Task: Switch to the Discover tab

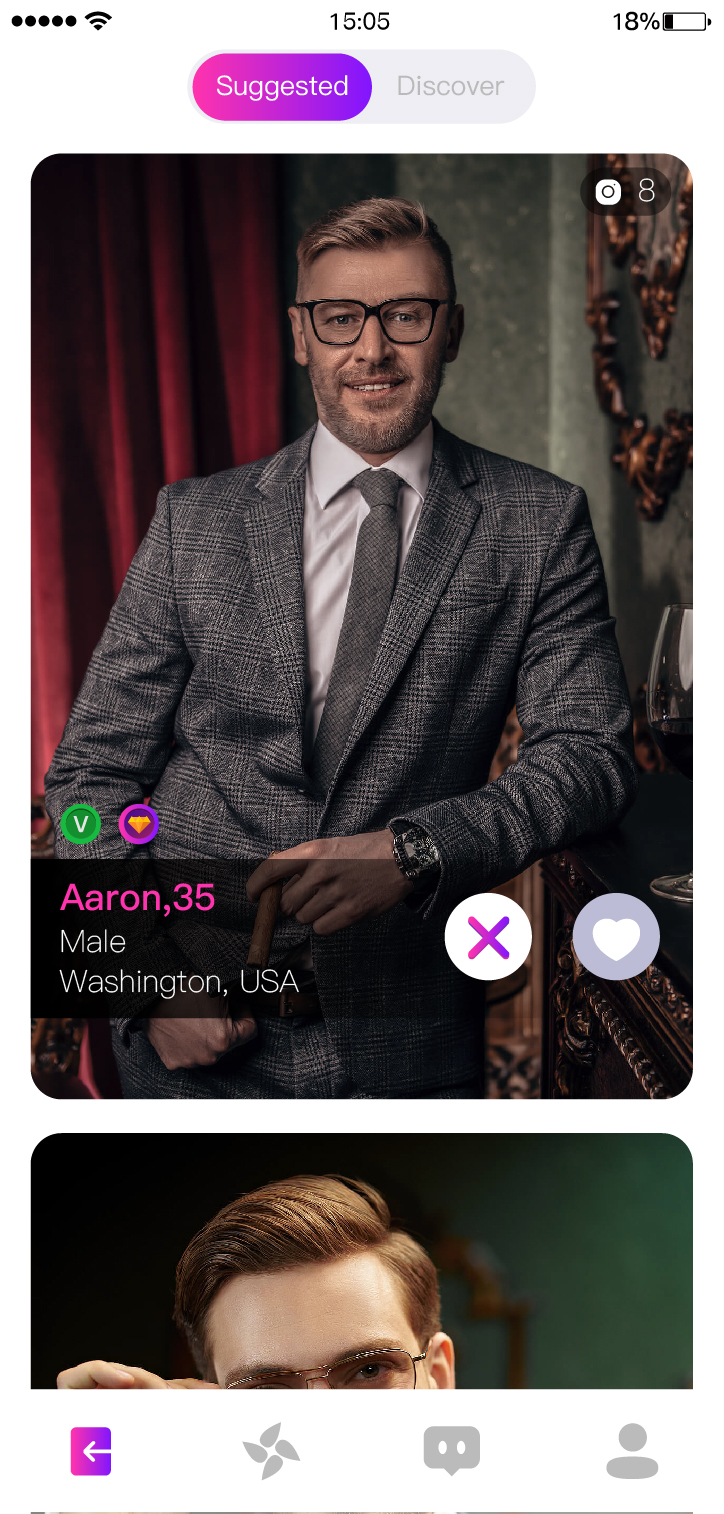Action: click(450, 87)
